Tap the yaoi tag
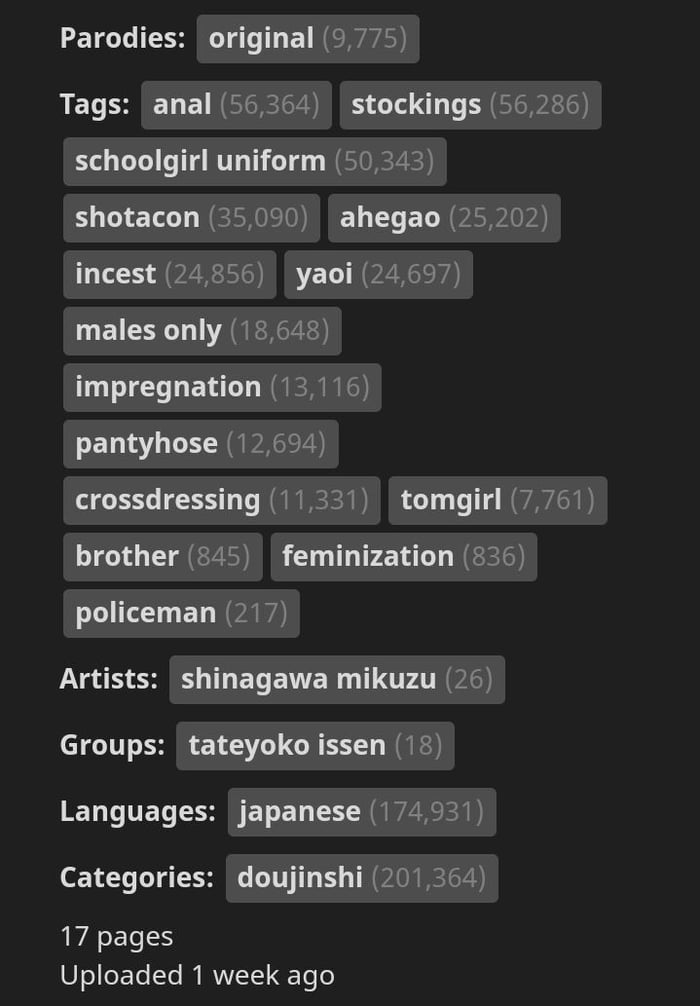Viewport: 700px width, 1006px height. coord(378,274)
